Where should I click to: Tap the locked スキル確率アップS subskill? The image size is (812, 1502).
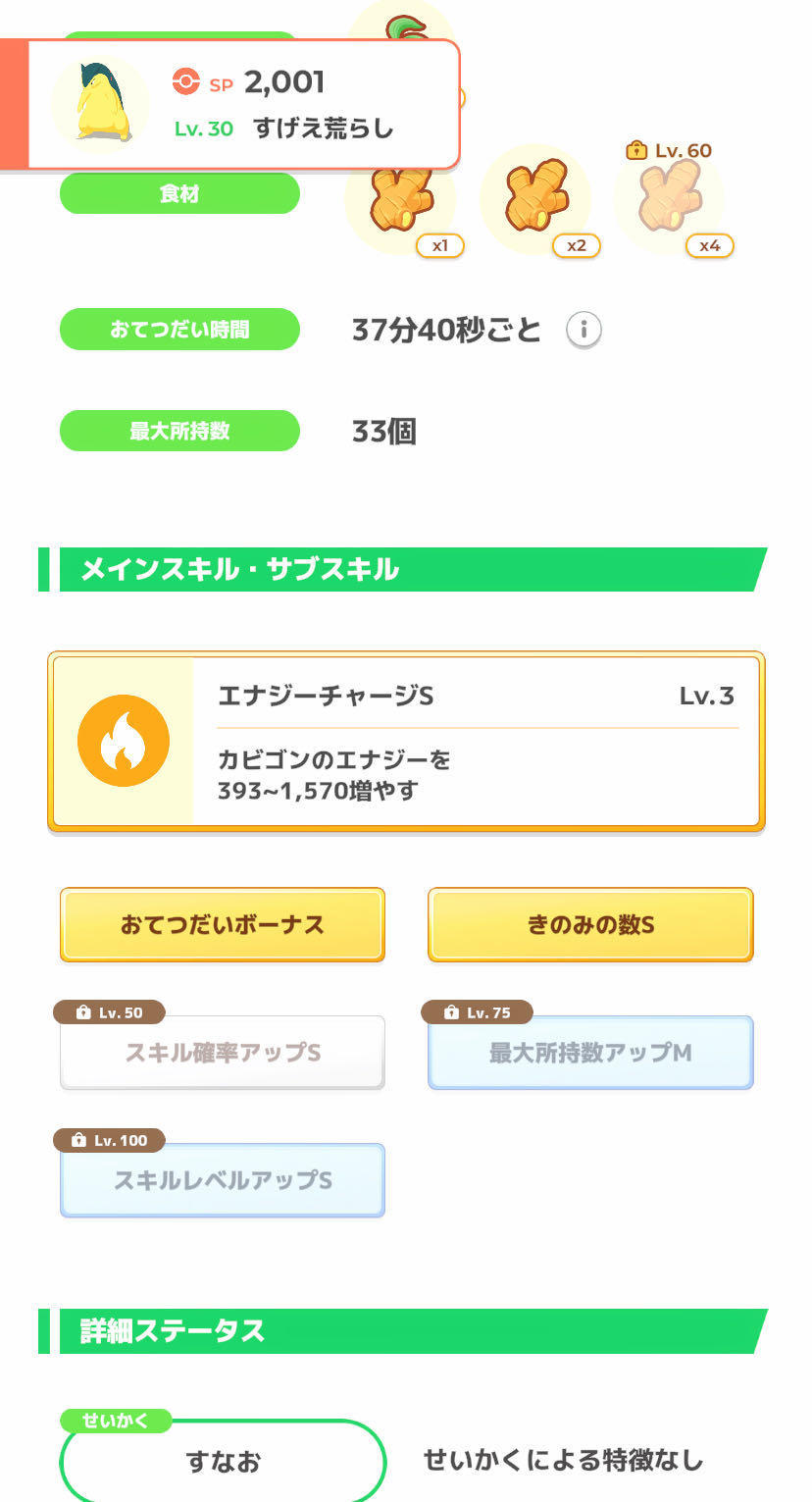222,1052
